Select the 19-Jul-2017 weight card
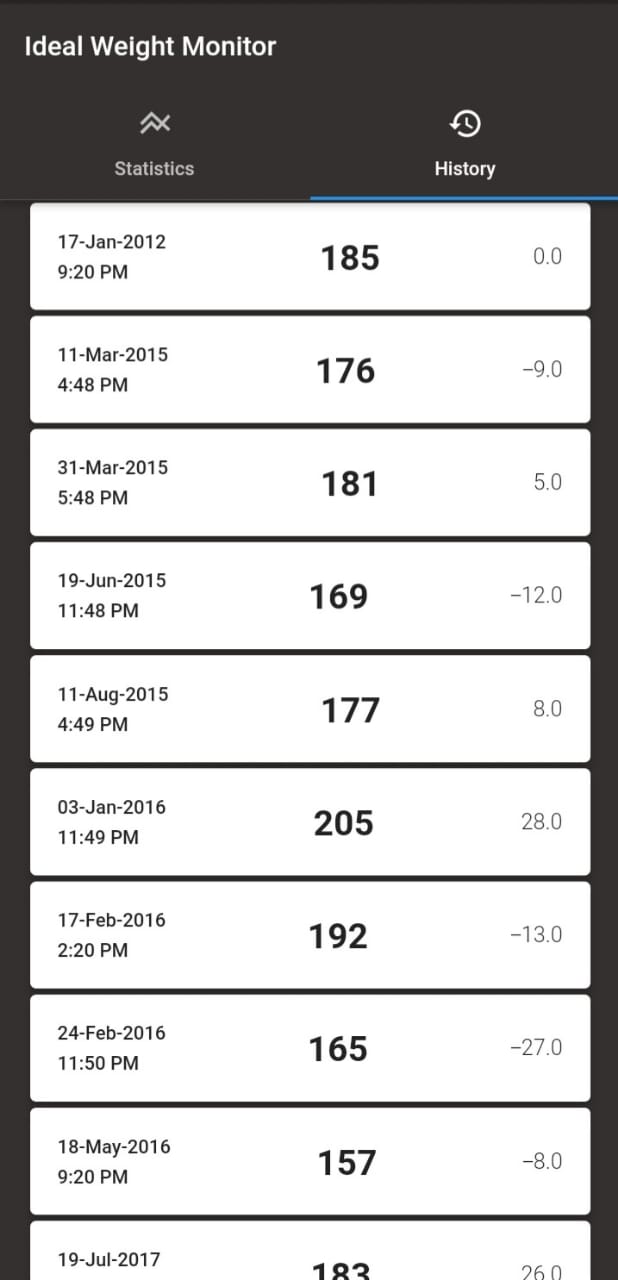618x1280 pixels. pyautogui.click(x=310, y=1255)
